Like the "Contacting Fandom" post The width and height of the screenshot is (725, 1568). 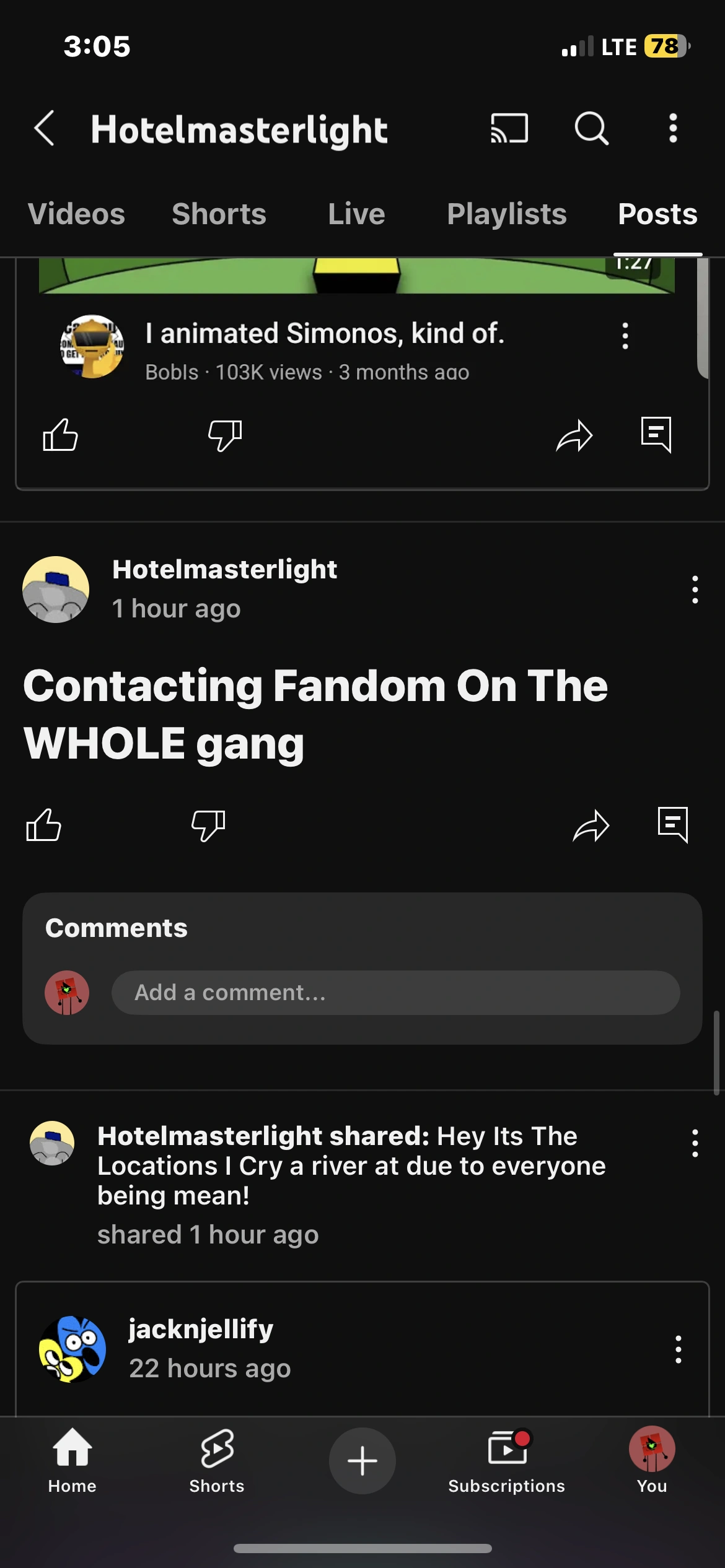(44, 825)
